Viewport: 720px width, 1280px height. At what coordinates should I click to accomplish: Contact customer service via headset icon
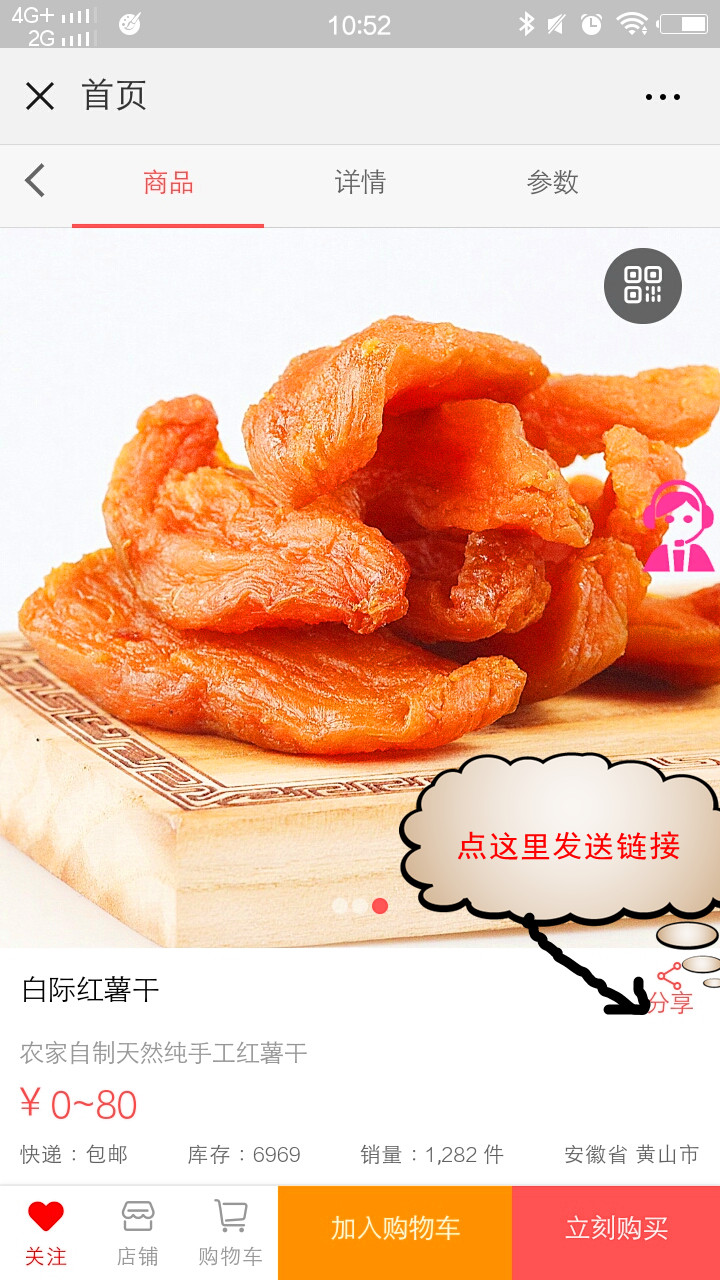click(x=677, y=527)
